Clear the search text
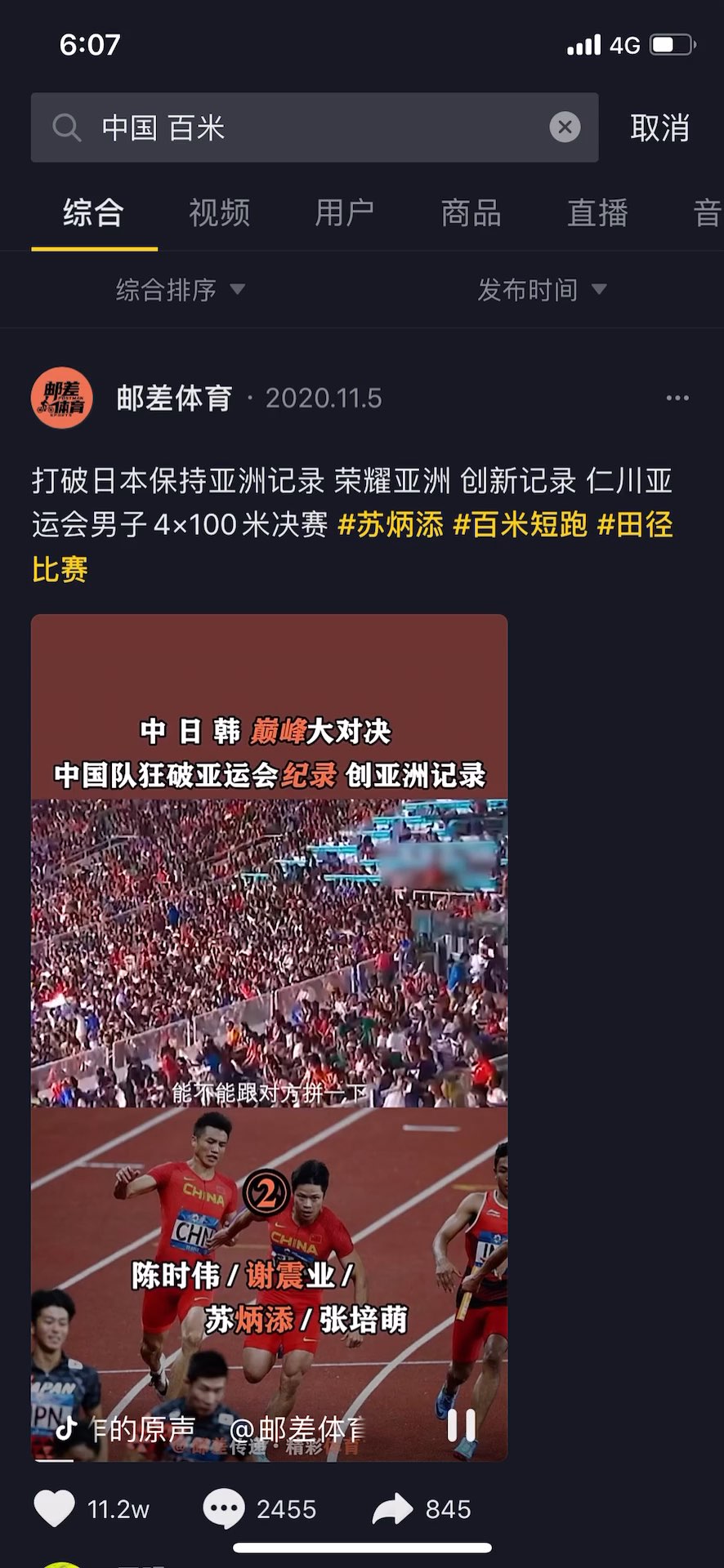 [x=565, y=127]
